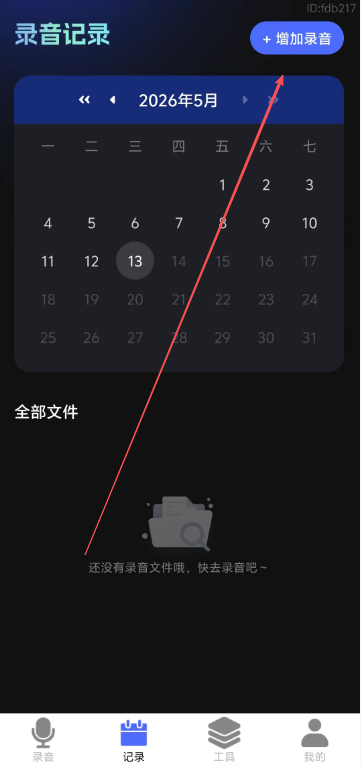Select the highlighted date 13

click(x=135, y=261)
